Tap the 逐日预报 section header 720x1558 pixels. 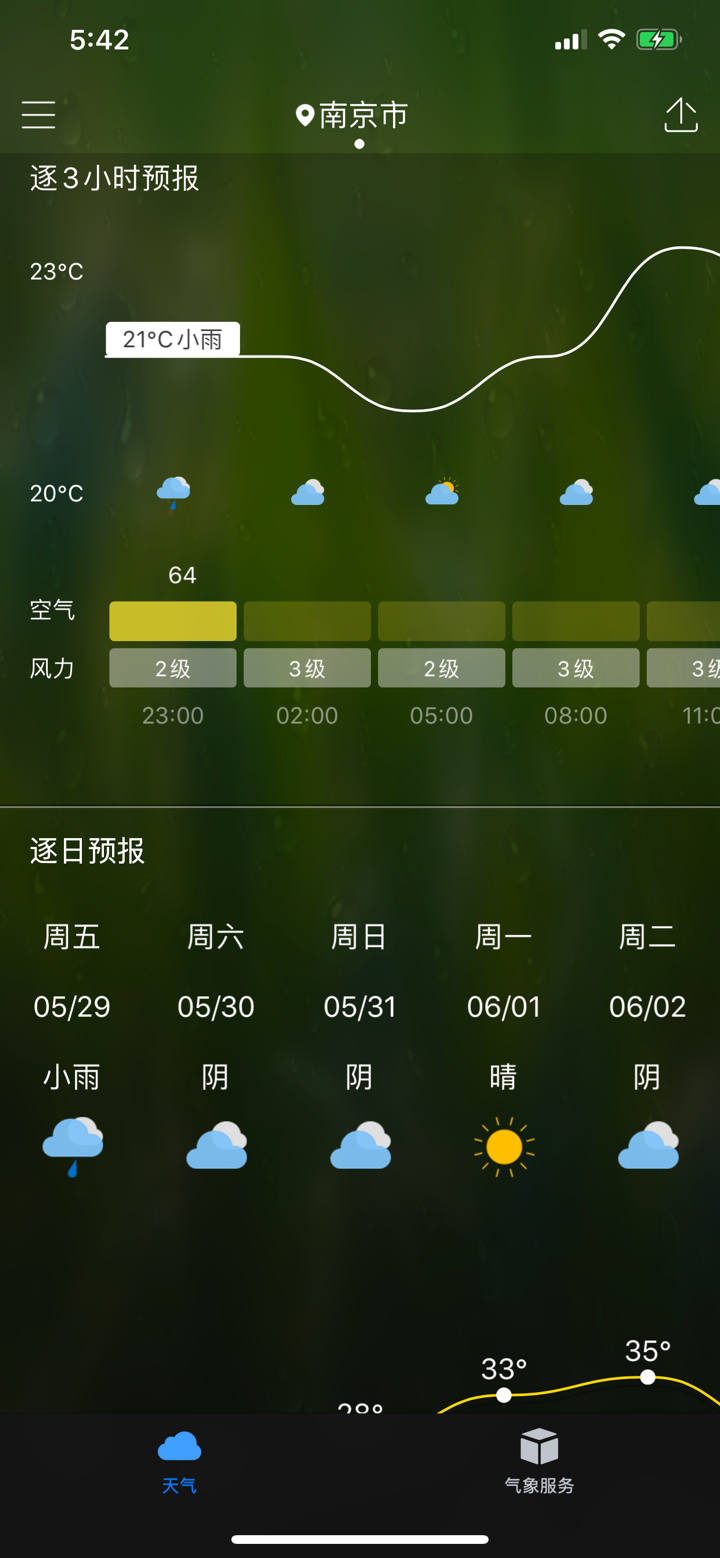[86, 851]
